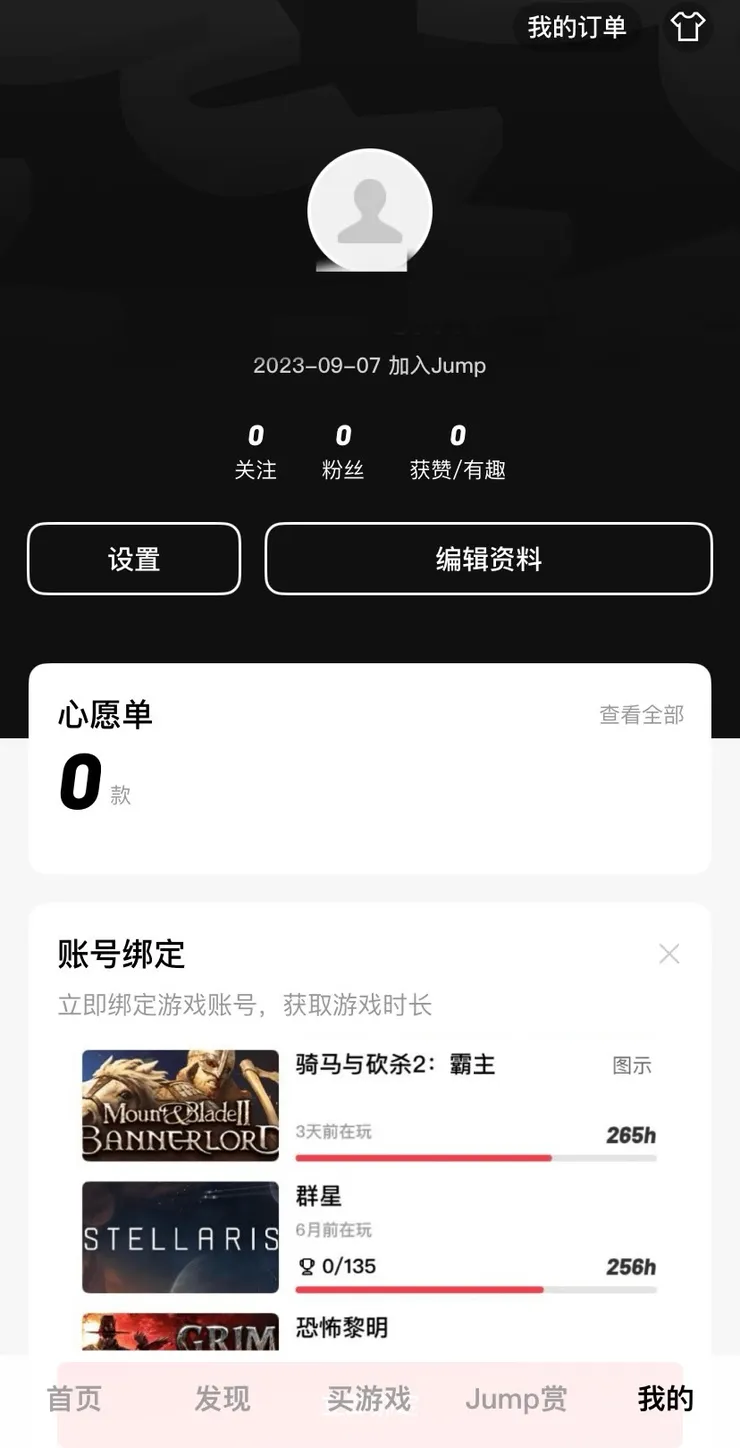Image resolution: width=740 pixels, height=1448 pixels.
Task: Open the Stellaris game thumbnail
Action: point(180,1238)
